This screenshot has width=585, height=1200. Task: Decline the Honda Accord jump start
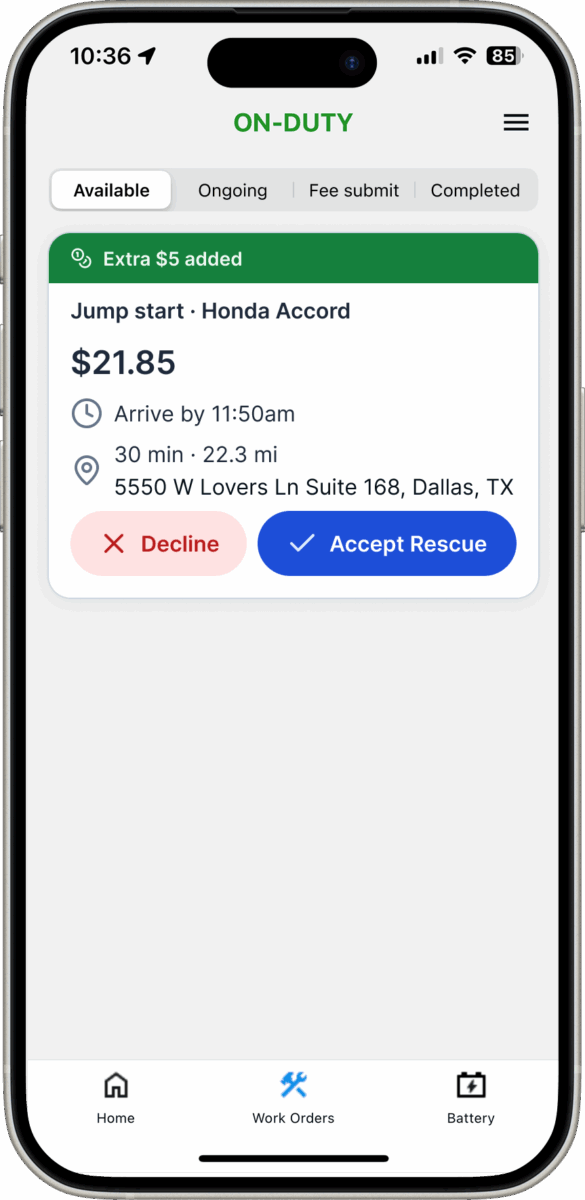click(158, 543)
